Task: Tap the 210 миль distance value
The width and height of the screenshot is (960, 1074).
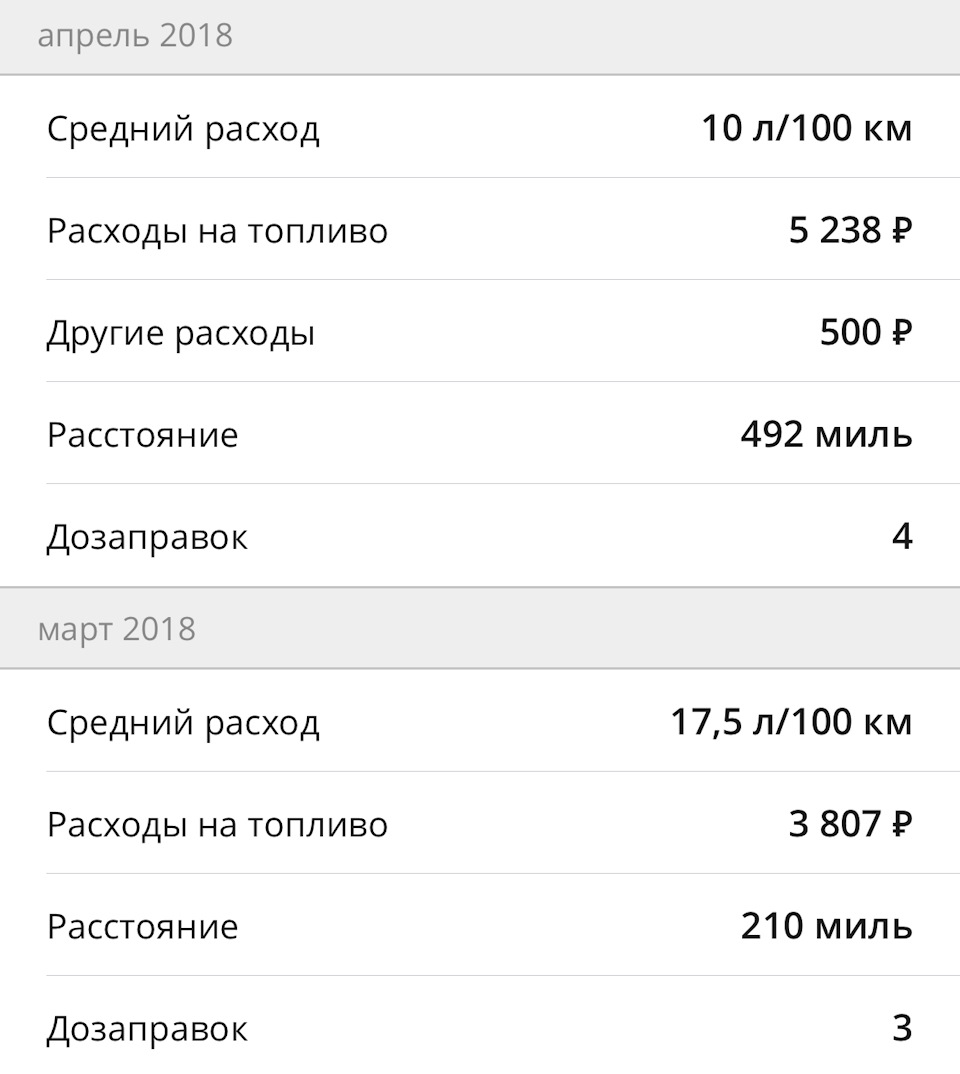Action: [x=826, y=925]
